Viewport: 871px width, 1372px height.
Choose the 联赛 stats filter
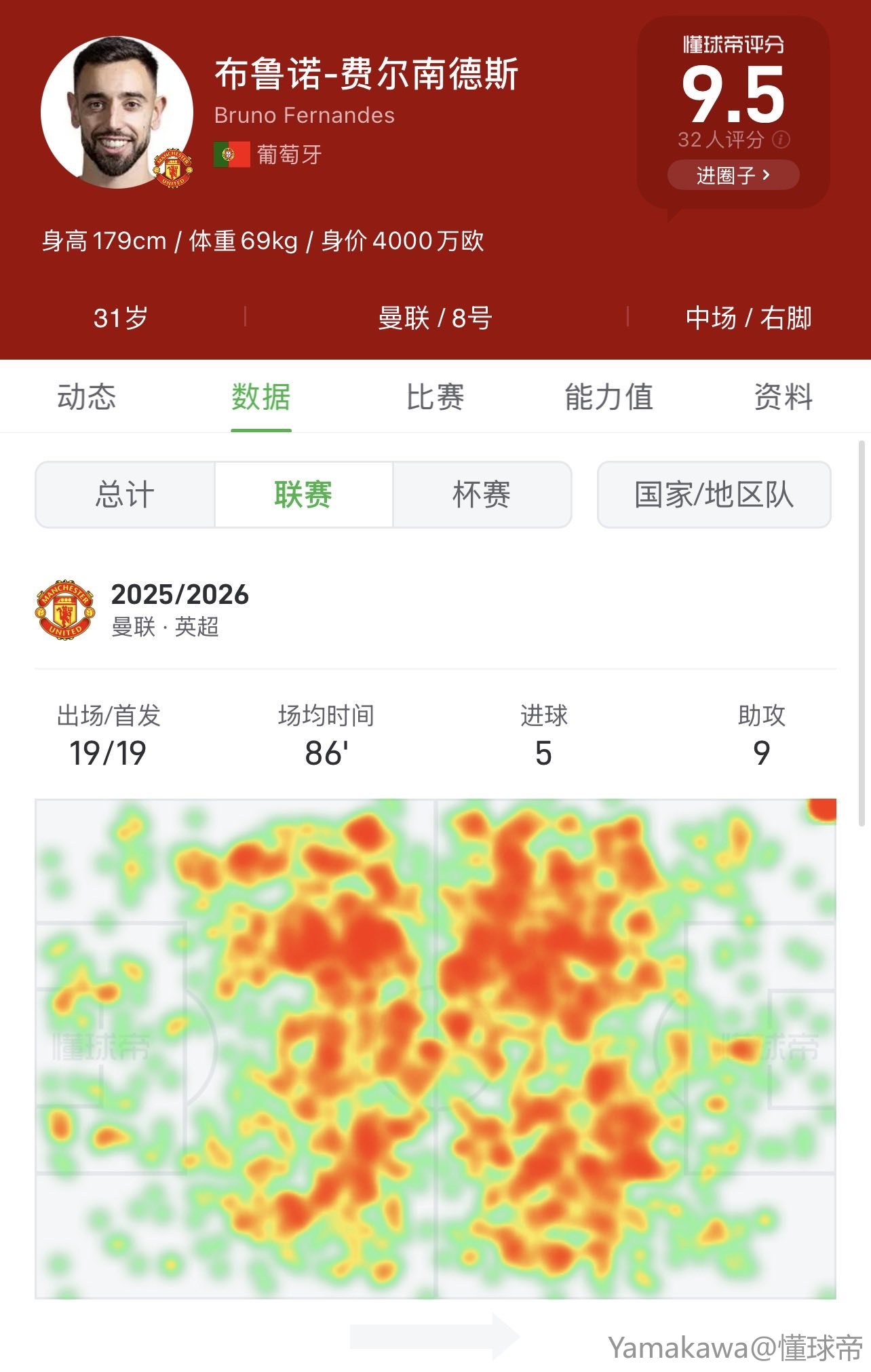click(303, 495)
